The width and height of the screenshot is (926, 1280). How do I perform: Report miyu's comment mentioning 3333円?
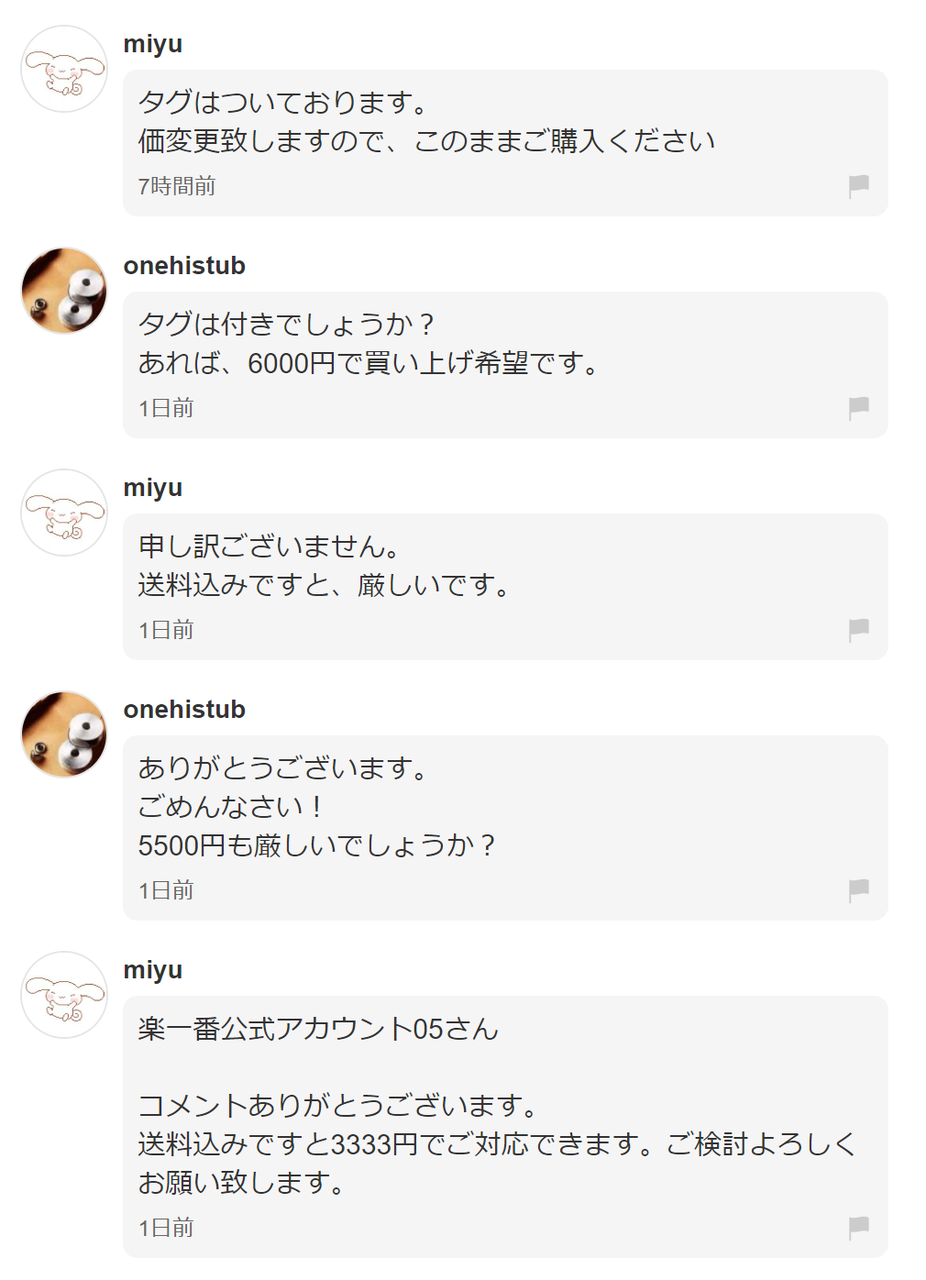[858, 1228]
